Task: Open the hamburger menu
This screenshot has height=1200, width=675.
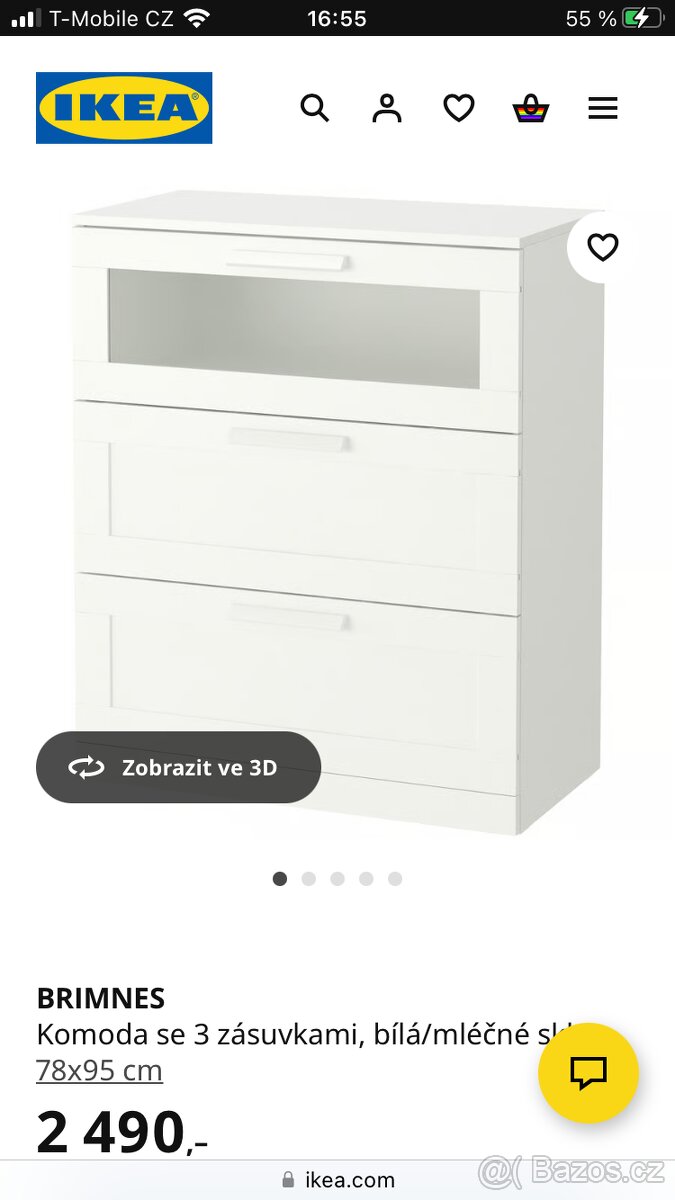Action: [x=603, y=108]
